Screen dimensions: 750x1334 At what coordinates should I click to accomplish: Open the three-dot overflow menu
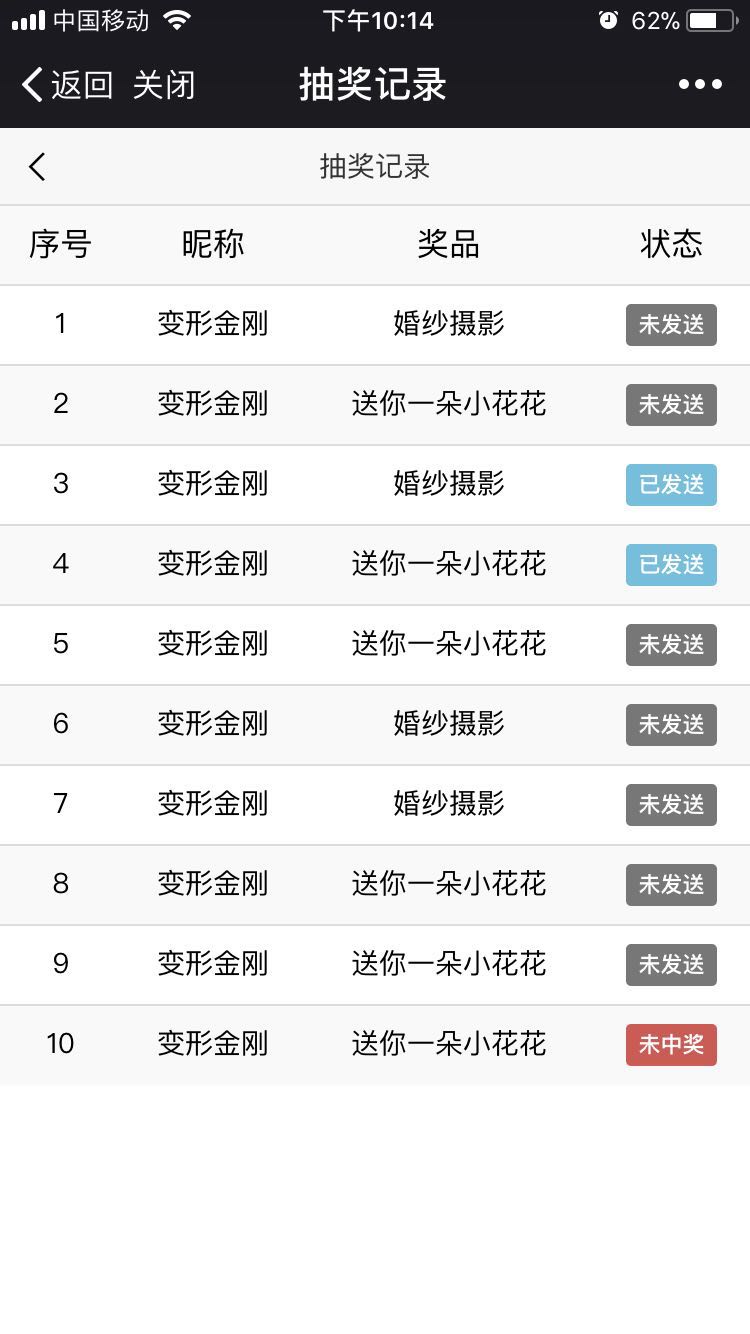[700, 85]
